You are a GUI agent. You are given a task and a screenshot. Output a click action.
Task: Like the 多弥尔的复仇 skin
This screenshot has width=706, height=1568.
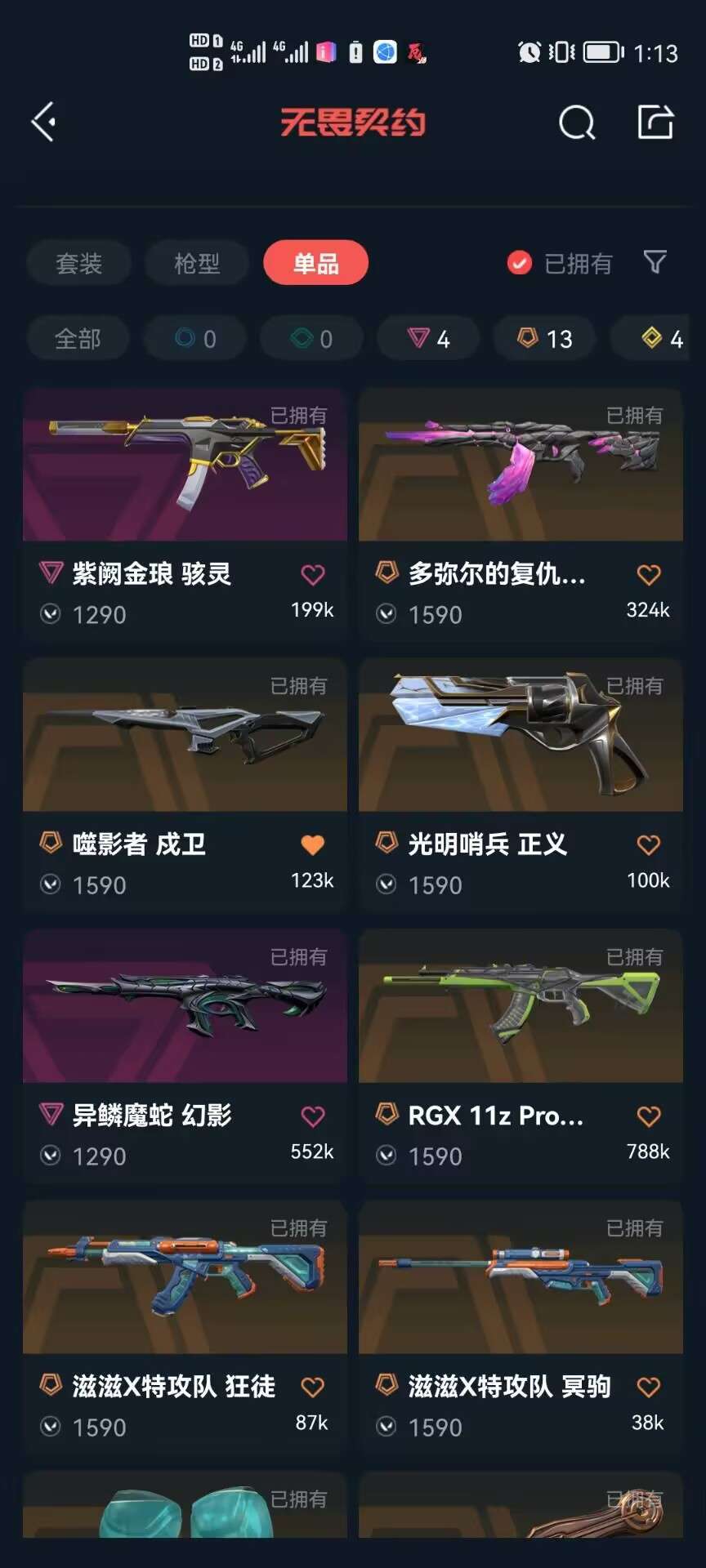click(648, 575)
